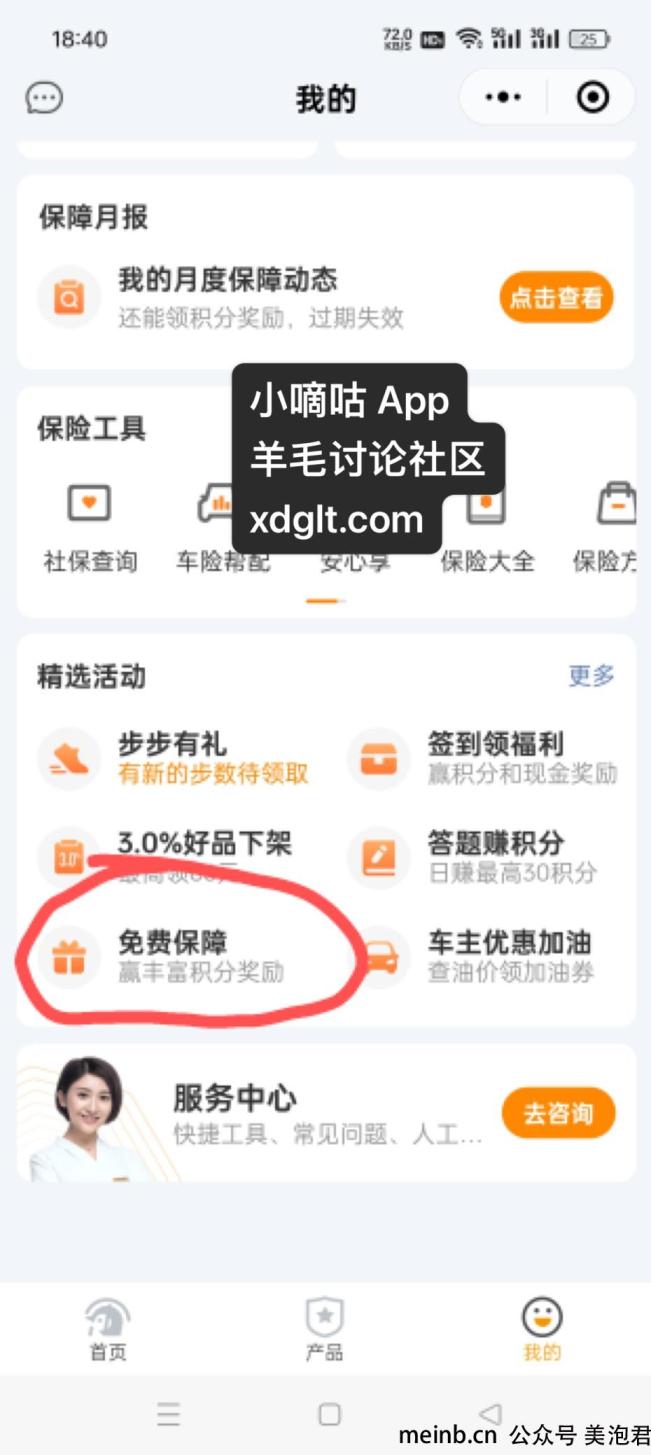The image size is (651, 1455).
Task: View 更多 selected activities
Action: point(591,676)
